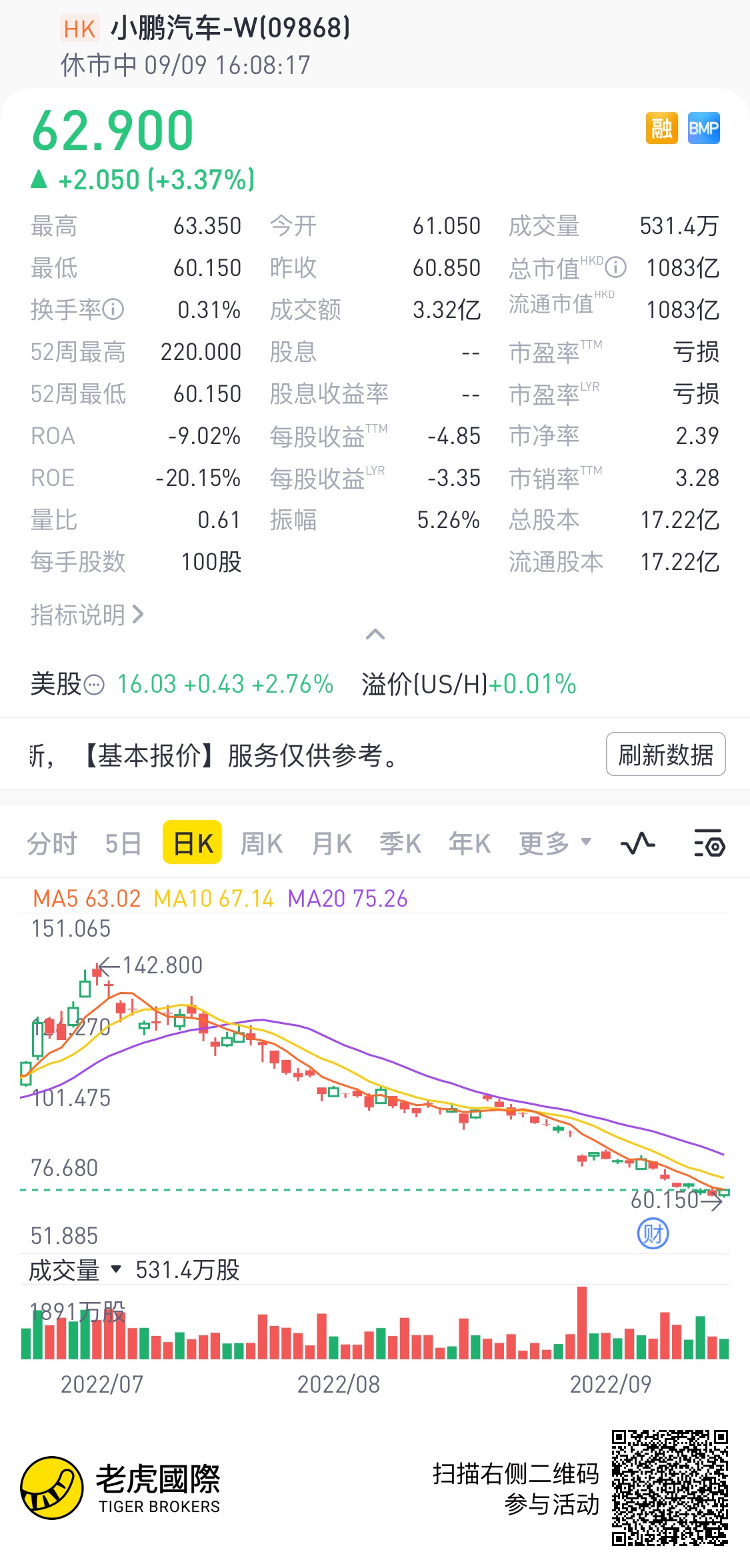The image size is (750, 1568).
Task: Open chart display settings icon
Action: point(709,843)
